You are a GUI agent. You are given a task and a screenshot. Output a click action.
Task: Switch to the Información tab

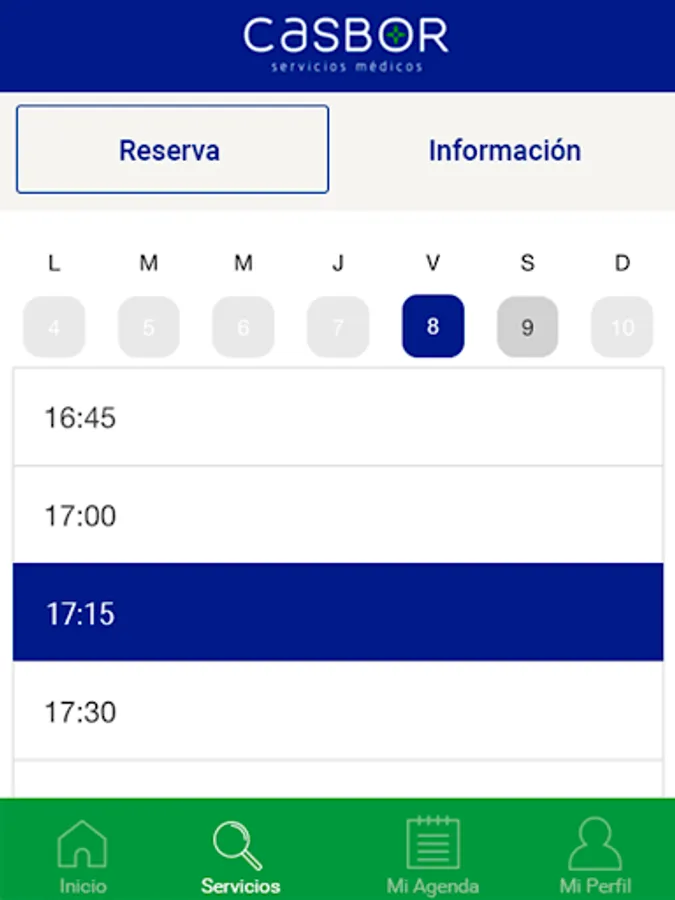(x=504, y=150)
